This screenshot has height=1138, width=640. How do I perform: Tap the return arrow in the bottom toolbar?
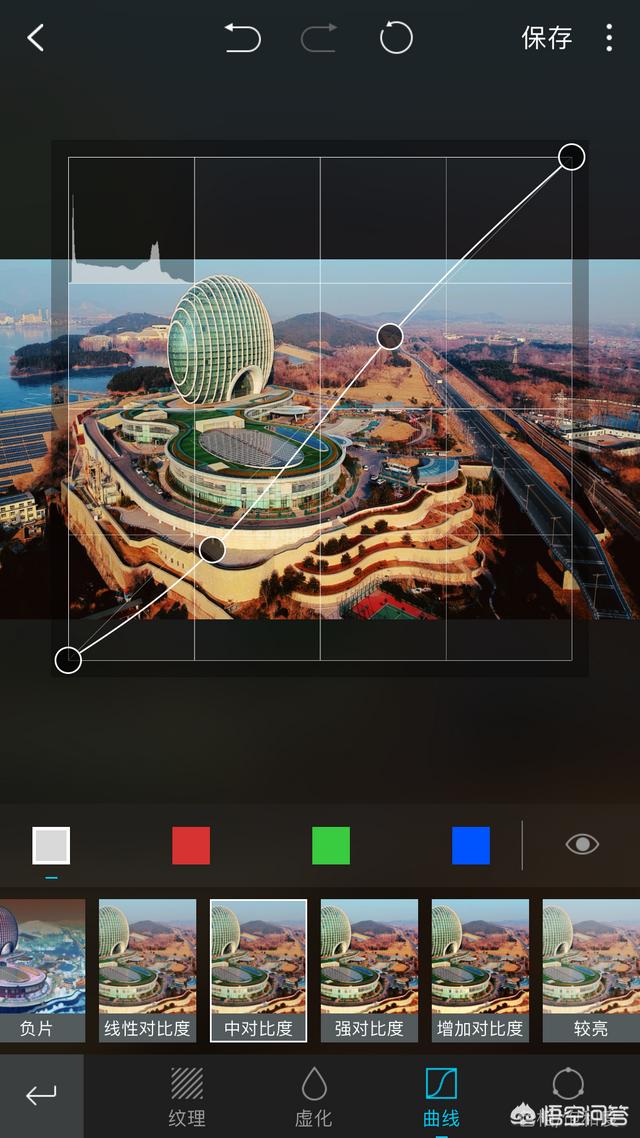[41, 1096]
